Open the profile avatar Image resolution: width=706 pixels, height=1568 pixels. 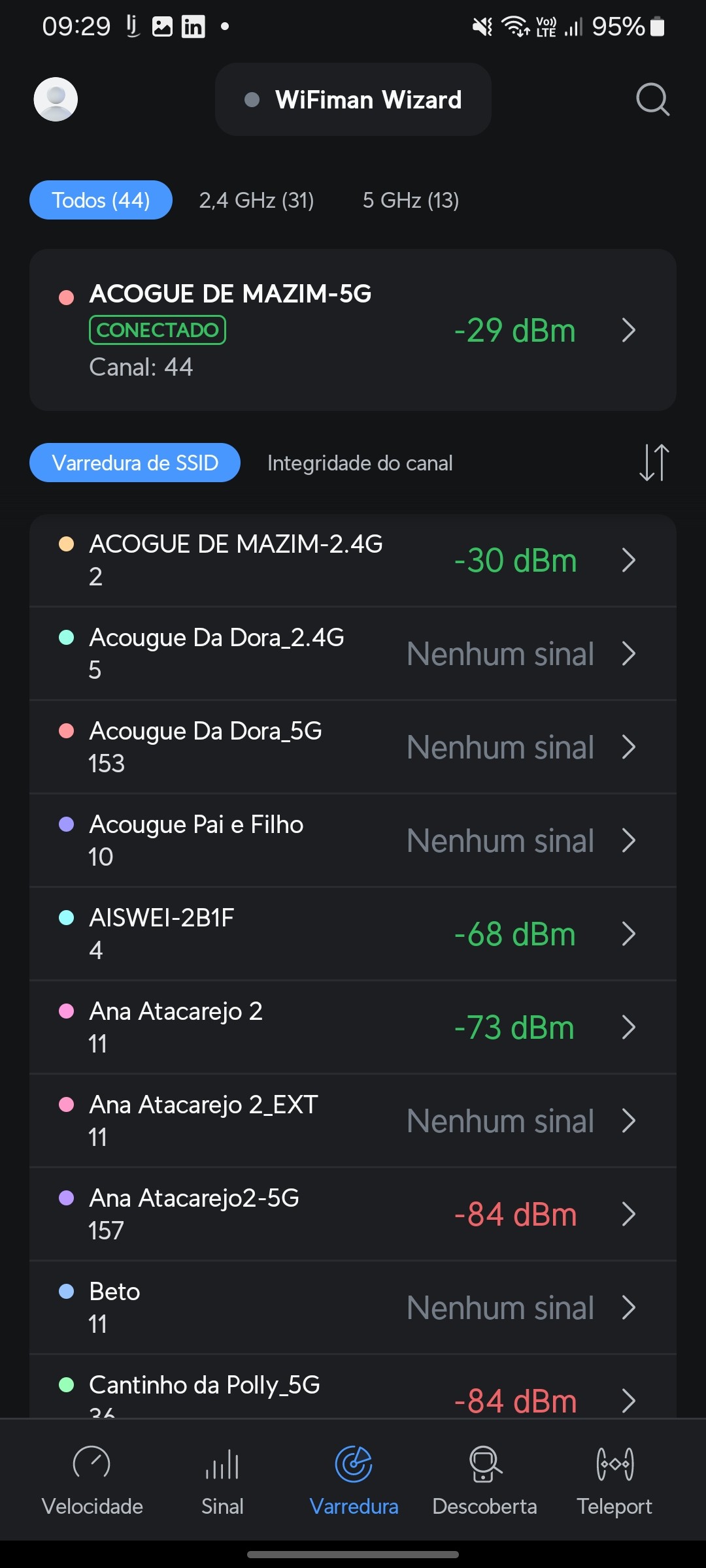(x=56, y=99)
